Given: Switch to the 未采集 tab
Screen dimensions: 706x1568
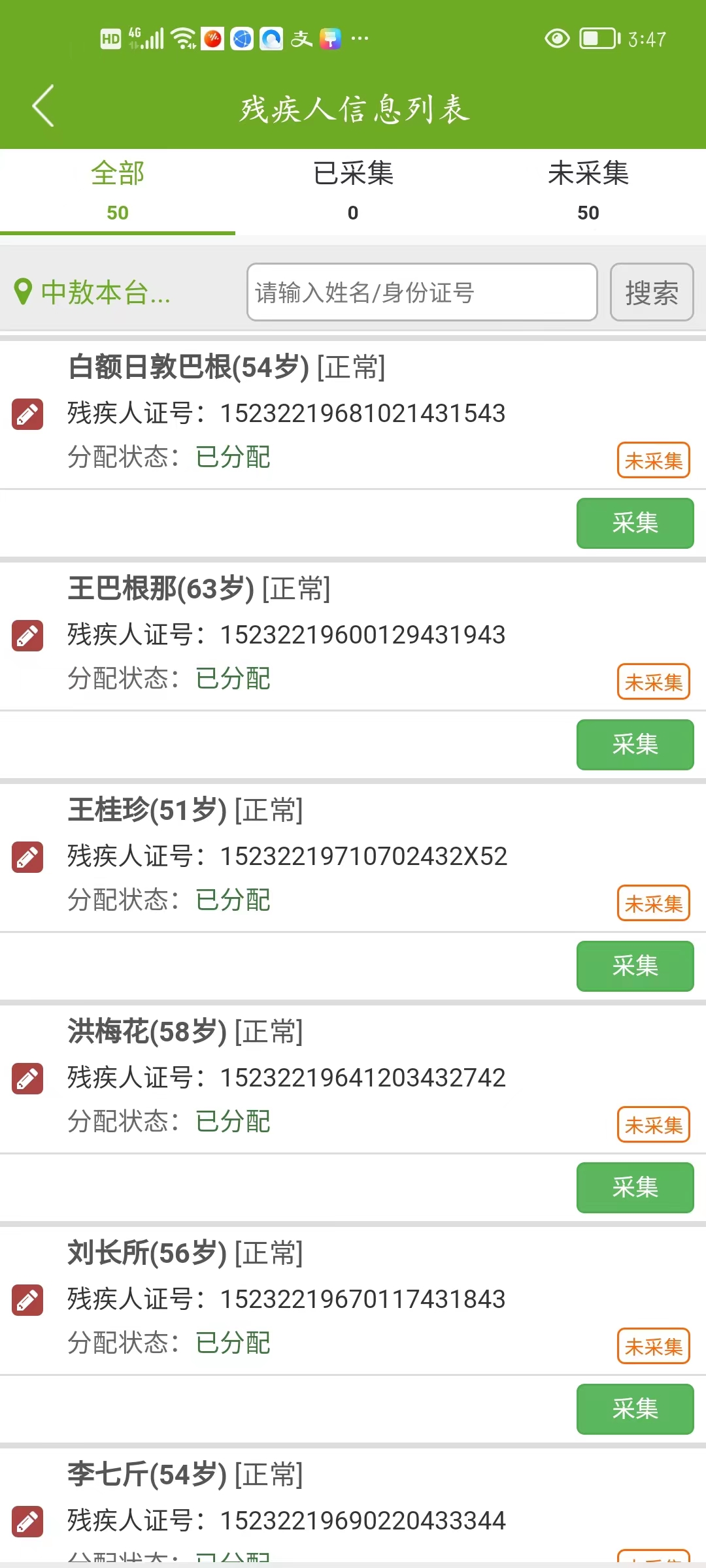Looking at the screenshot, I should tap(588, 191).
